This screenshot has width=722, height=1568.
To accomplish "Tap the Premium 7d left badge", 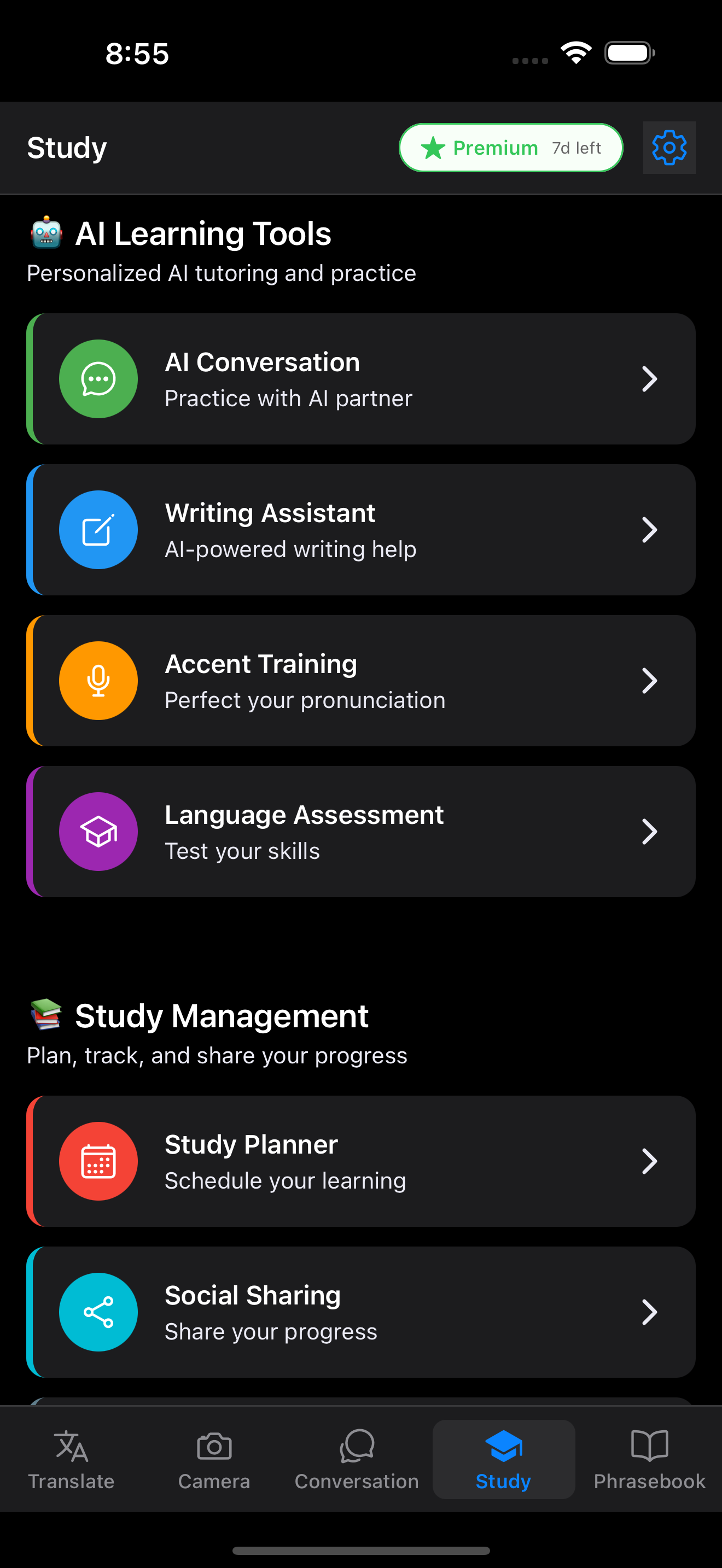I will click(x=510, y=147).
